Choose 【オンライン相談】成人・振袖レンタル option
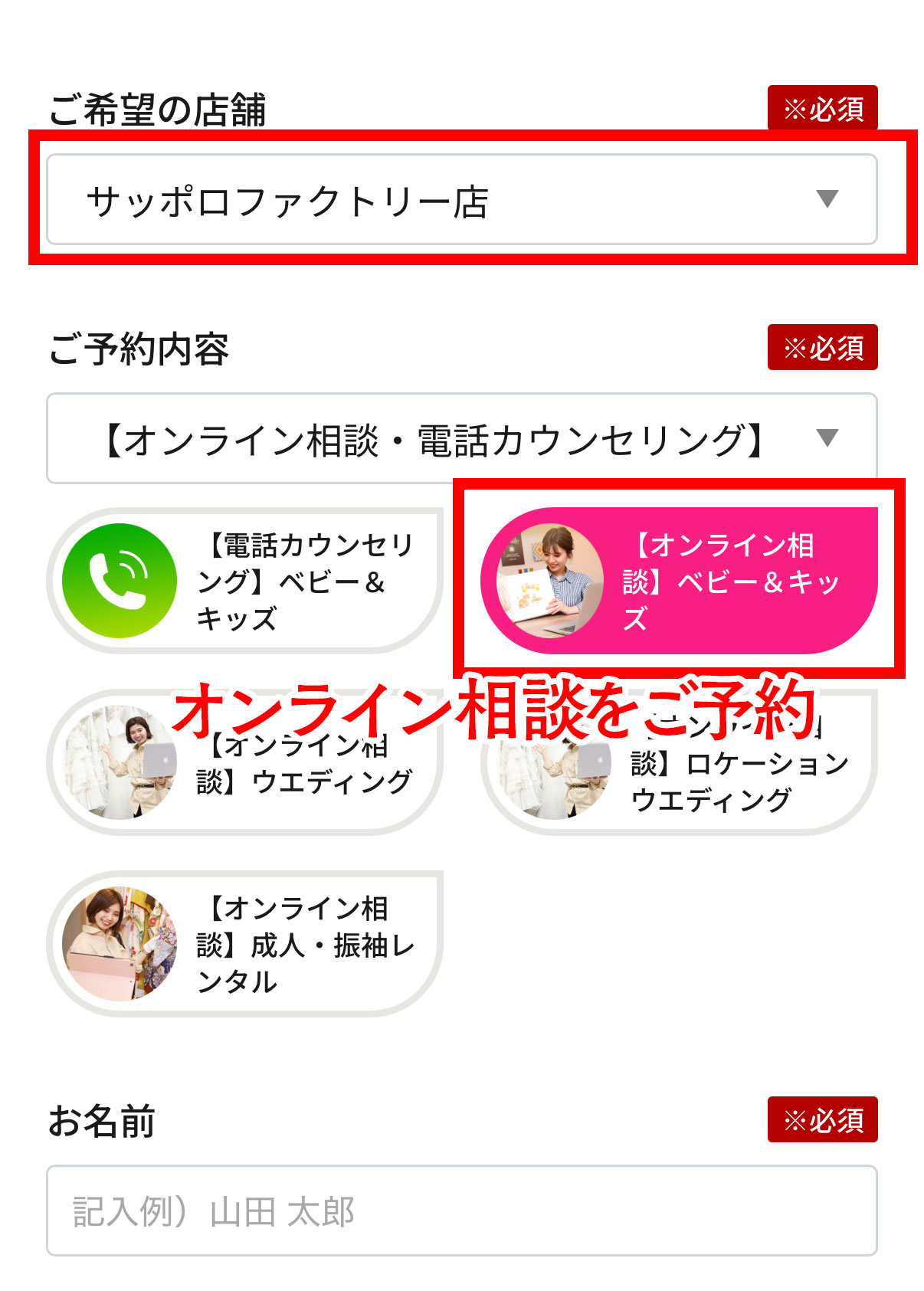Viewport: 924px width, 1291px height. click(x=245, y=944)
